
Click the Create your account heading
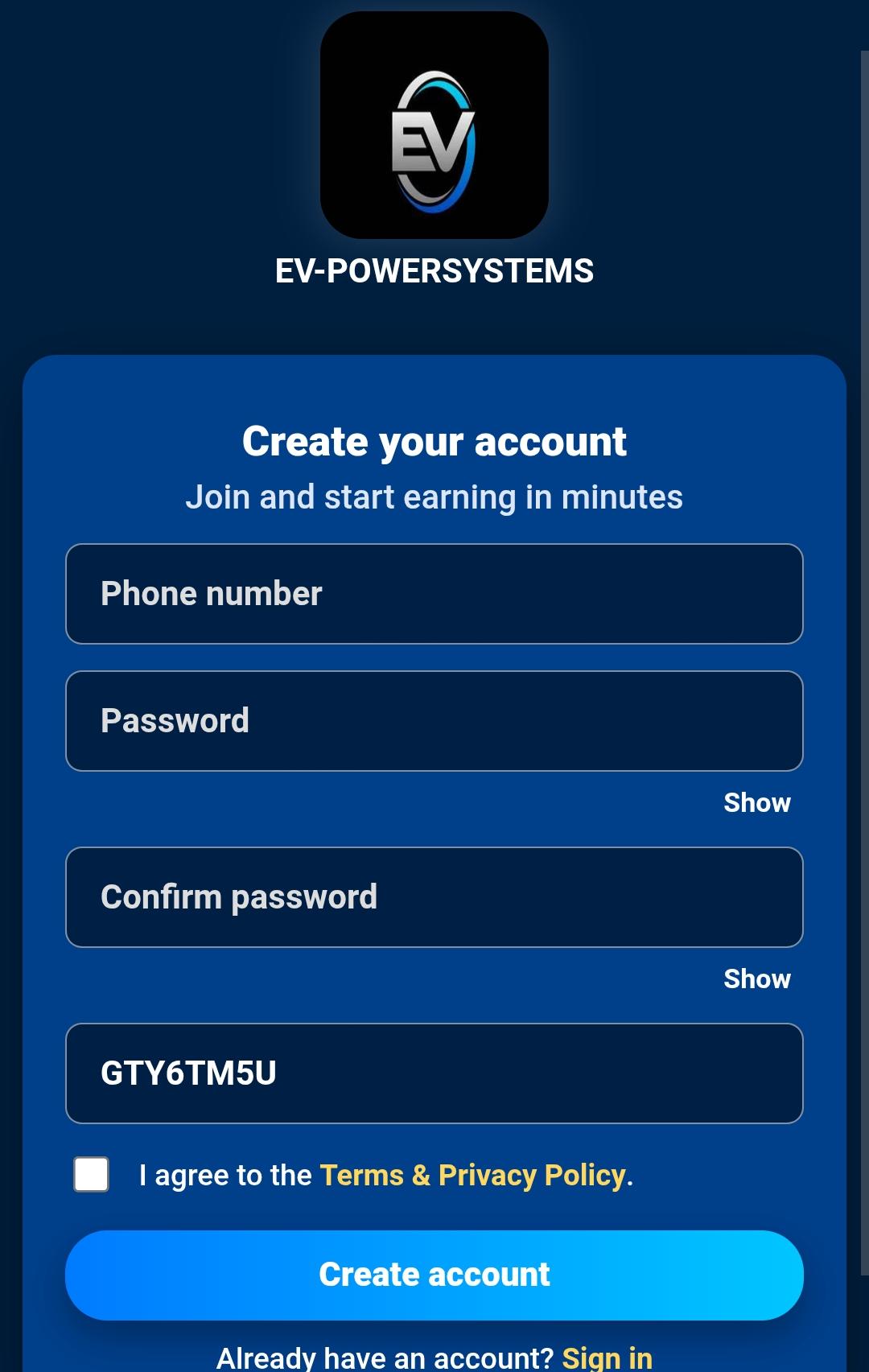point(434,439)
